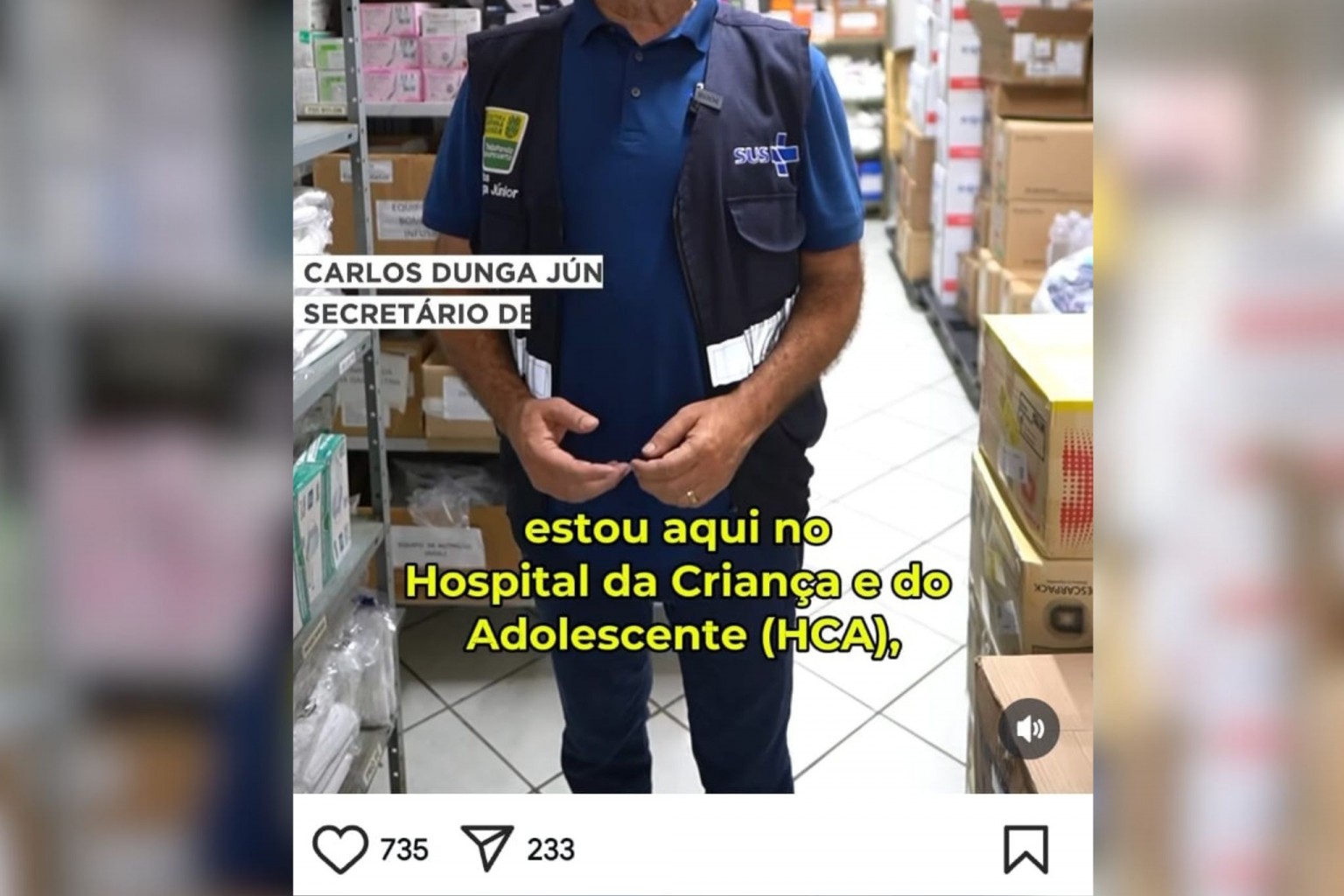
Task: Mute the video sound
Action: [x=1030, y=729]
